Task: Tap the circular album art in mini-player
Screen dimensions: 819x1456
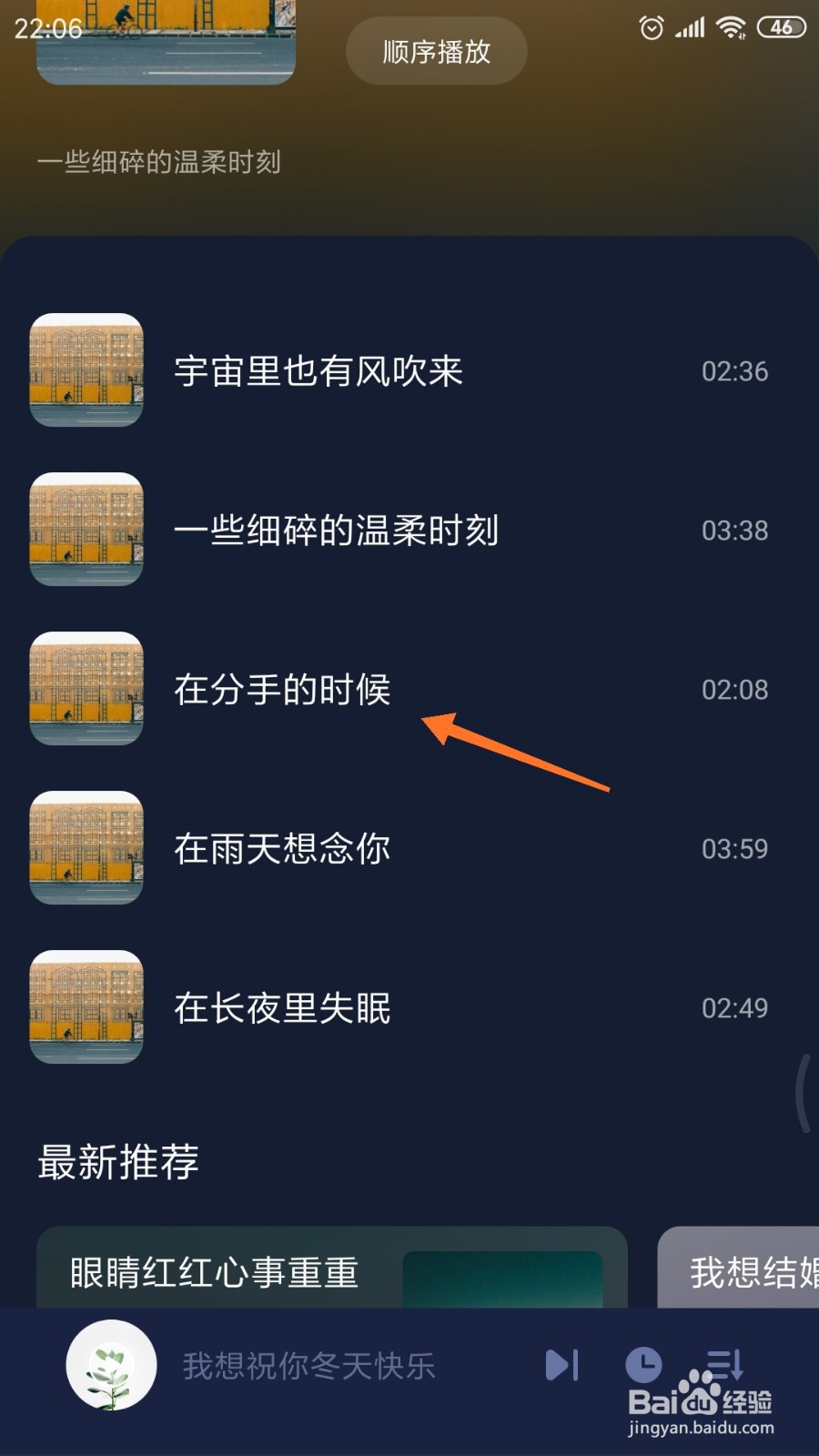Action: pyautogui.click(x=111, y=1365)
